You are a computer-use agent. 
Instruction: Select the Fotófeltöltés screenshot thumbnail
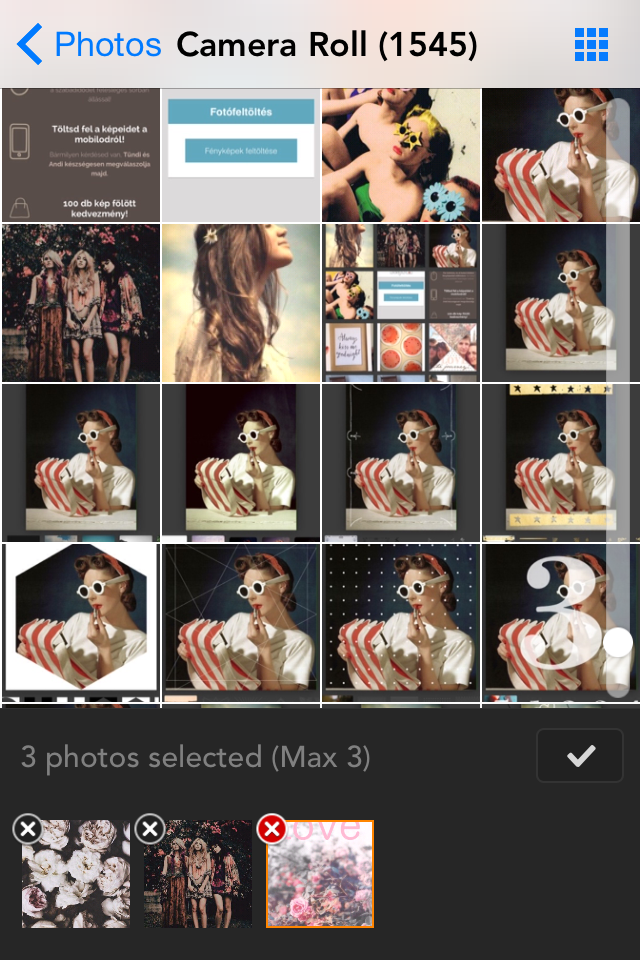240,155
